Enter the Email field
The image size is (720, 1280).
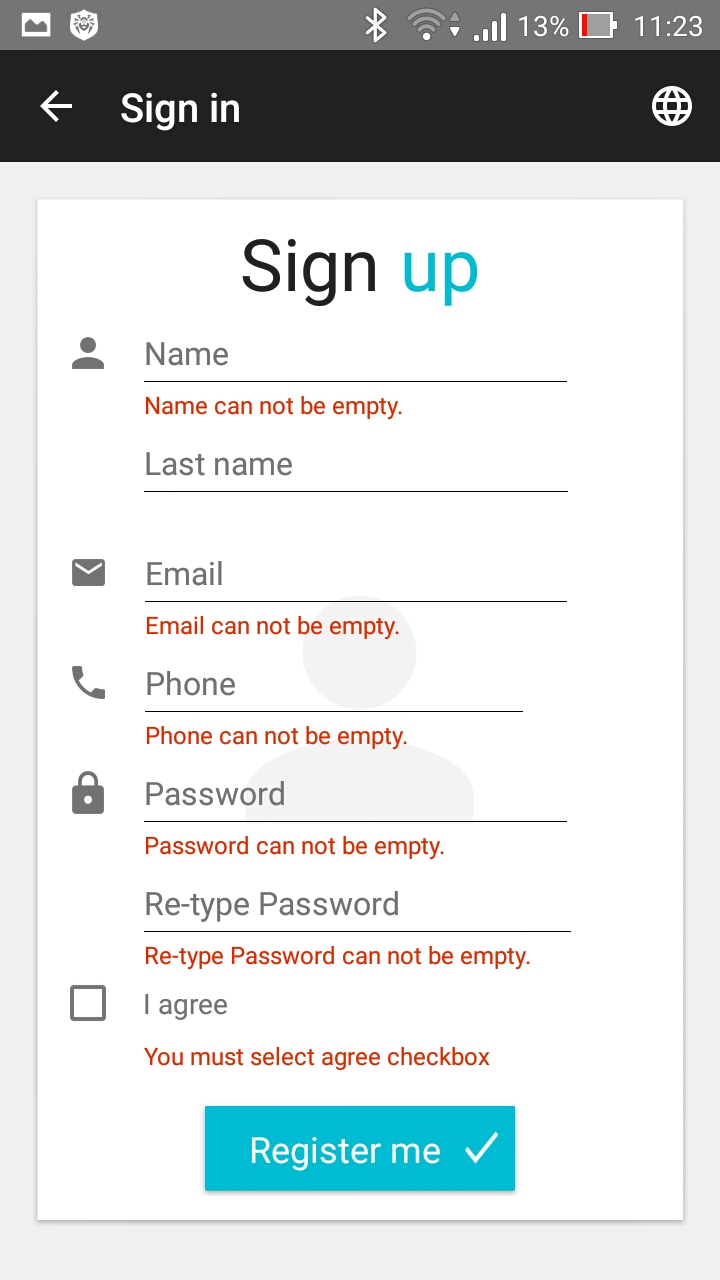click(x=356, y=575)
